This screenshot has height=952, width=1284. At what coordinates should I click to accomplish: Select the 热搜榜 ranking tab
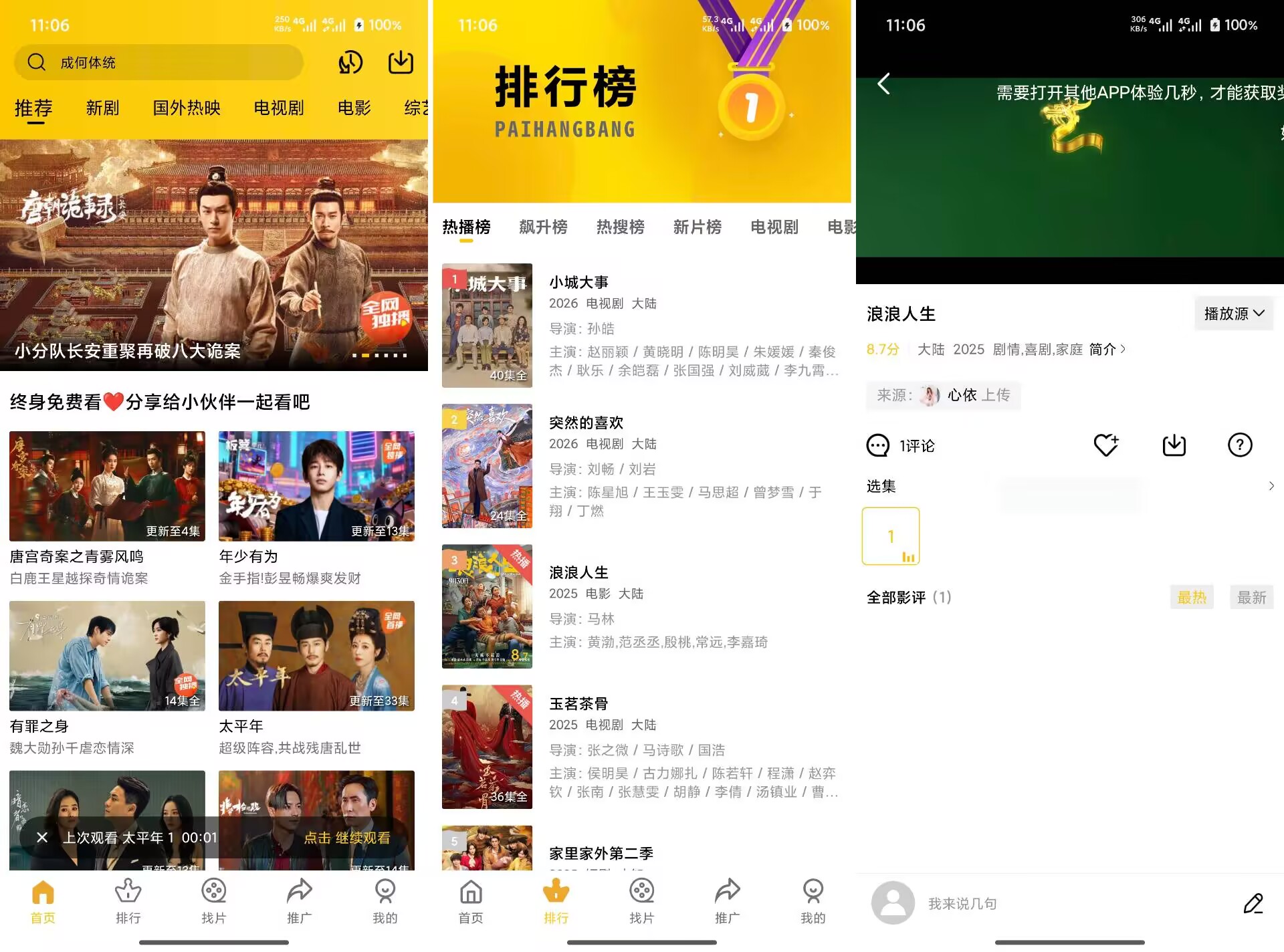(x=620, y=227)
